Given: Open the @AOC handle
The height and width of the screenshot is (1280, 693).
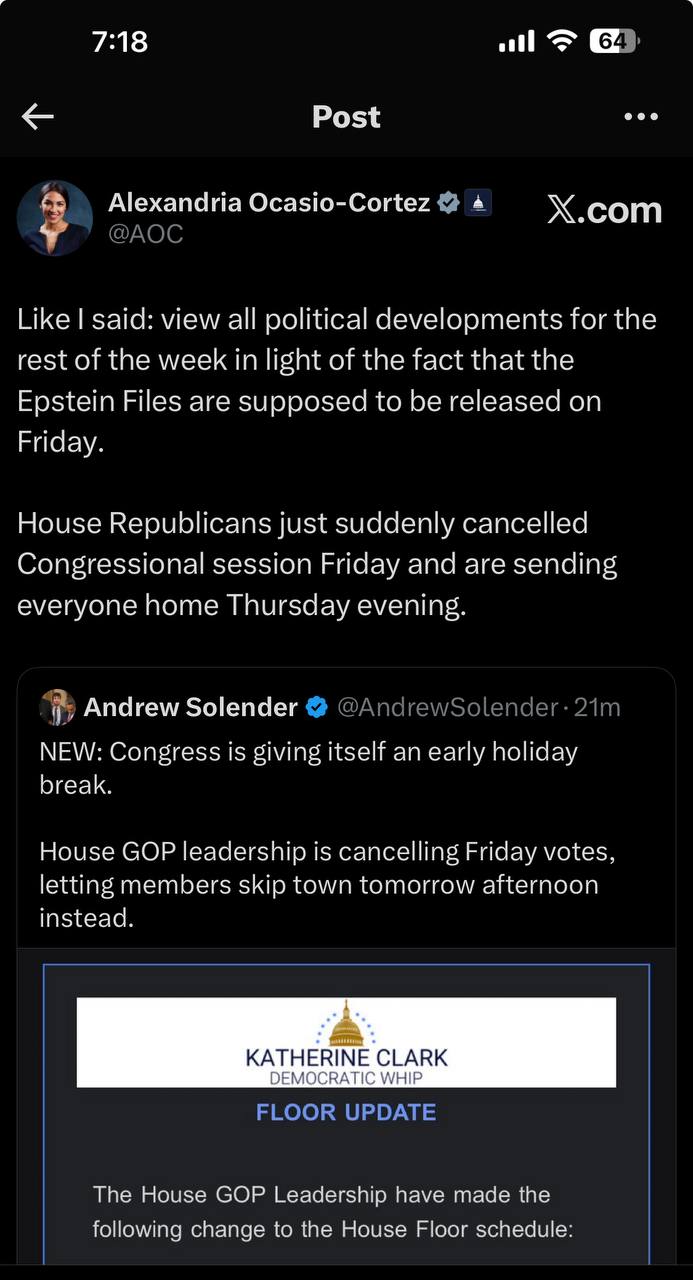Looking at the screenshot, I should tap(145, 235).
